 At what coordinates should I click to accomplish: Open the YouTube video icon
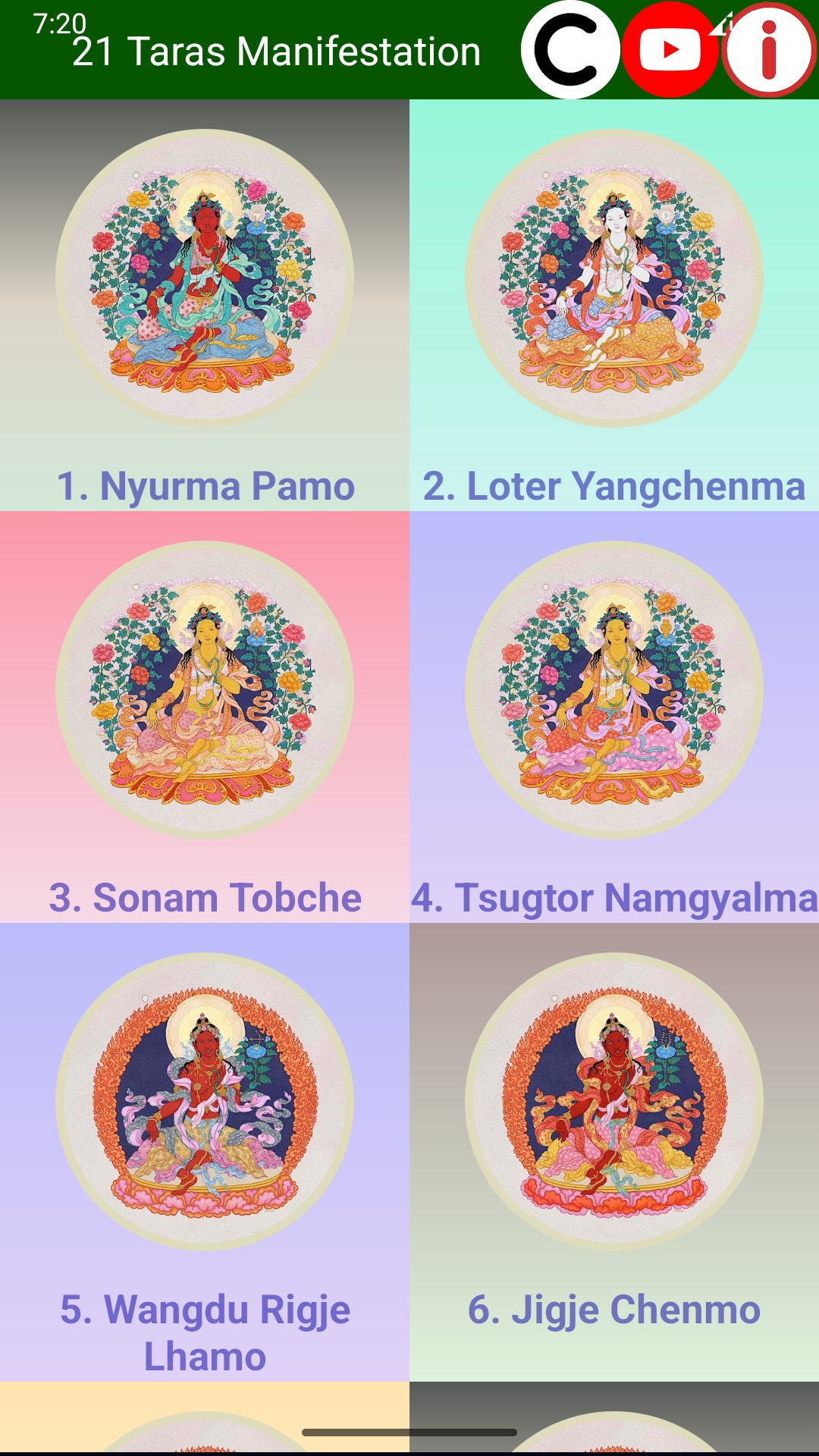670,50
